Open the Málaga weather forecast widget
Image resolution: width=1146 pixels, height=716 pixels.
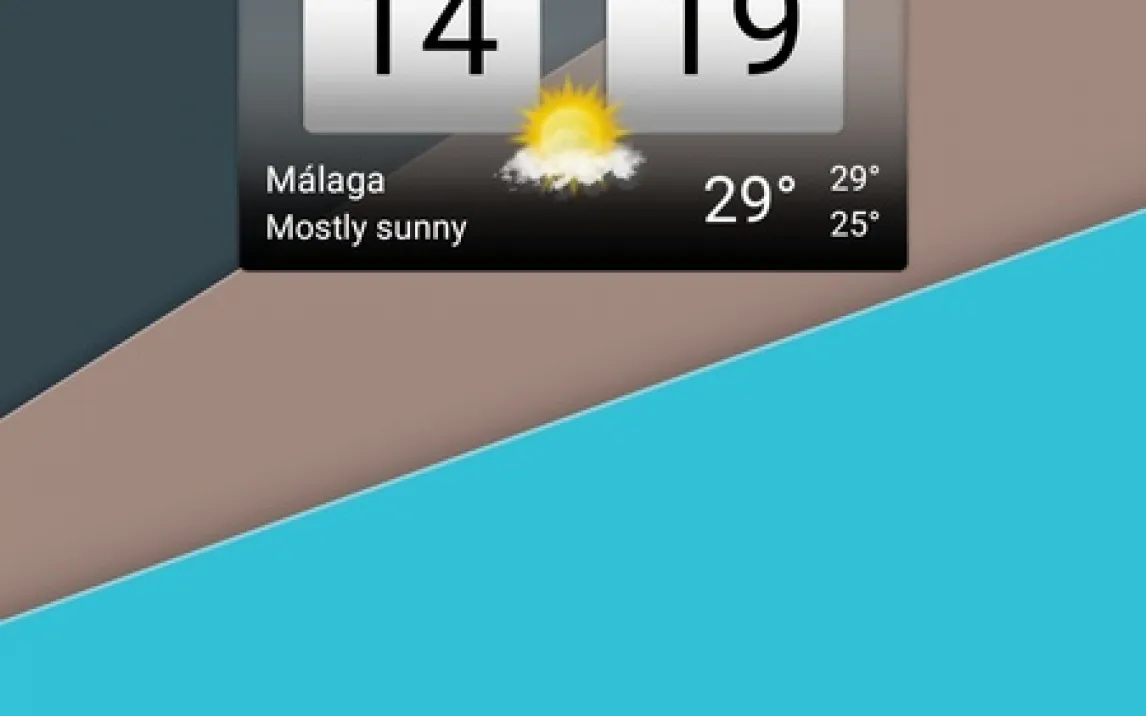pos(572,205)
